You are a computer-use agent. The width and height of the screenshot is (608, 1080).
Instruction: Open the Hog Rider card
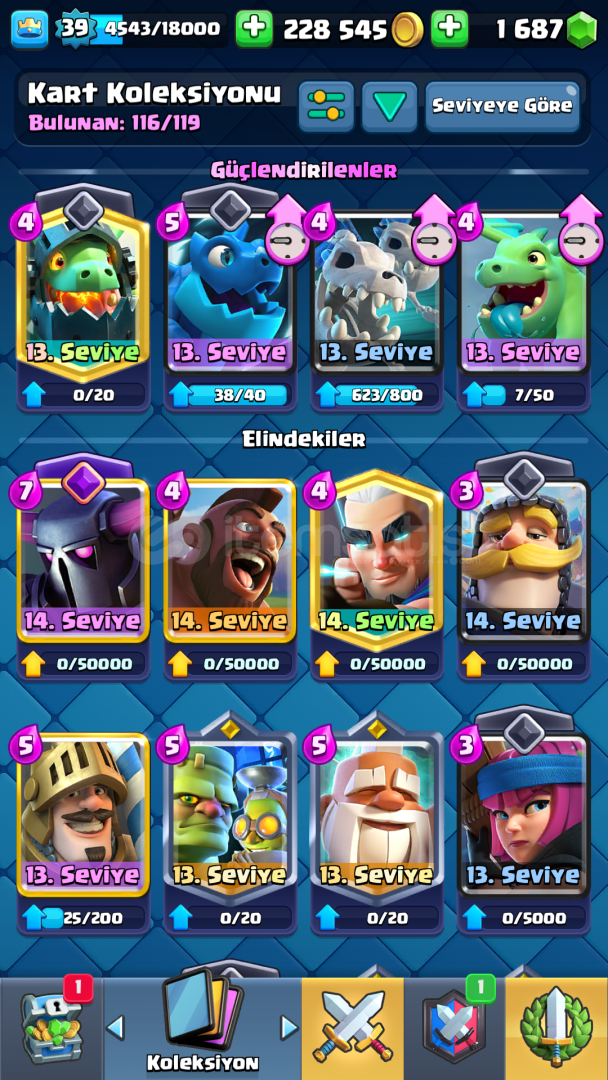click(x=230, y=565)
